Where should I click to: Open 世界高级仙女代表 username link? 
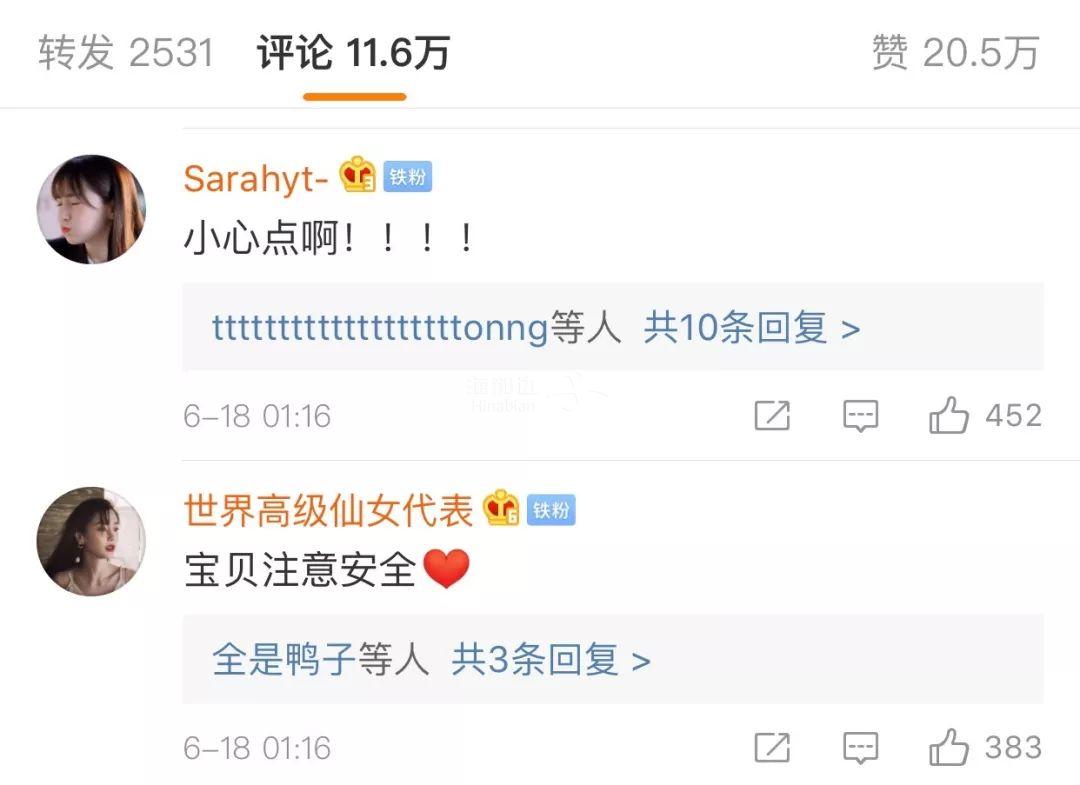click(328, 511)
